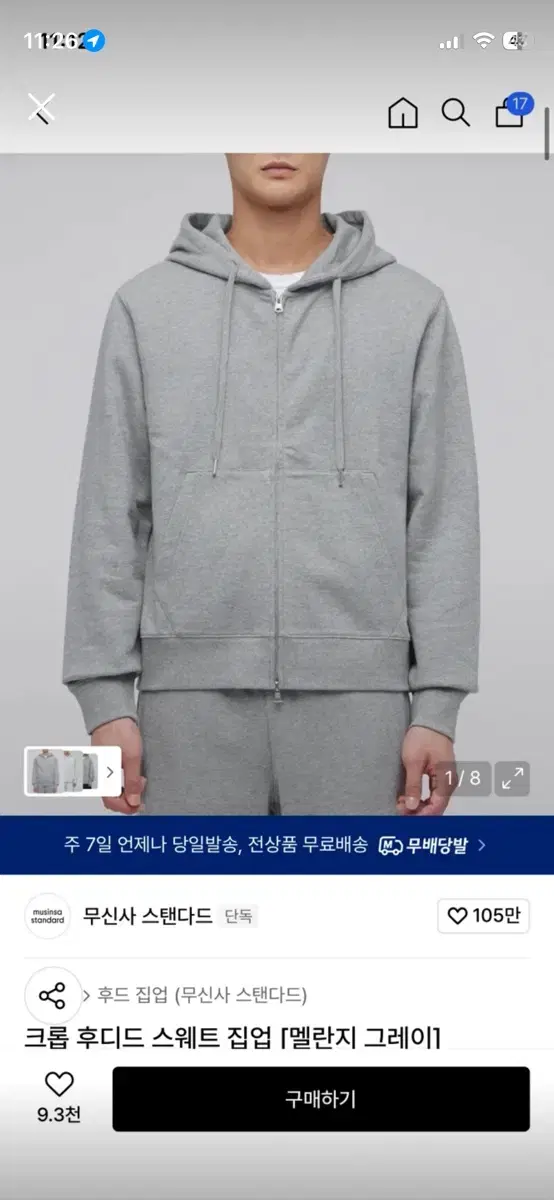Open the product image thumbnail strip
Image resolution: width=554 pixels, height=1200 pixels.
[x=72, y=772]
